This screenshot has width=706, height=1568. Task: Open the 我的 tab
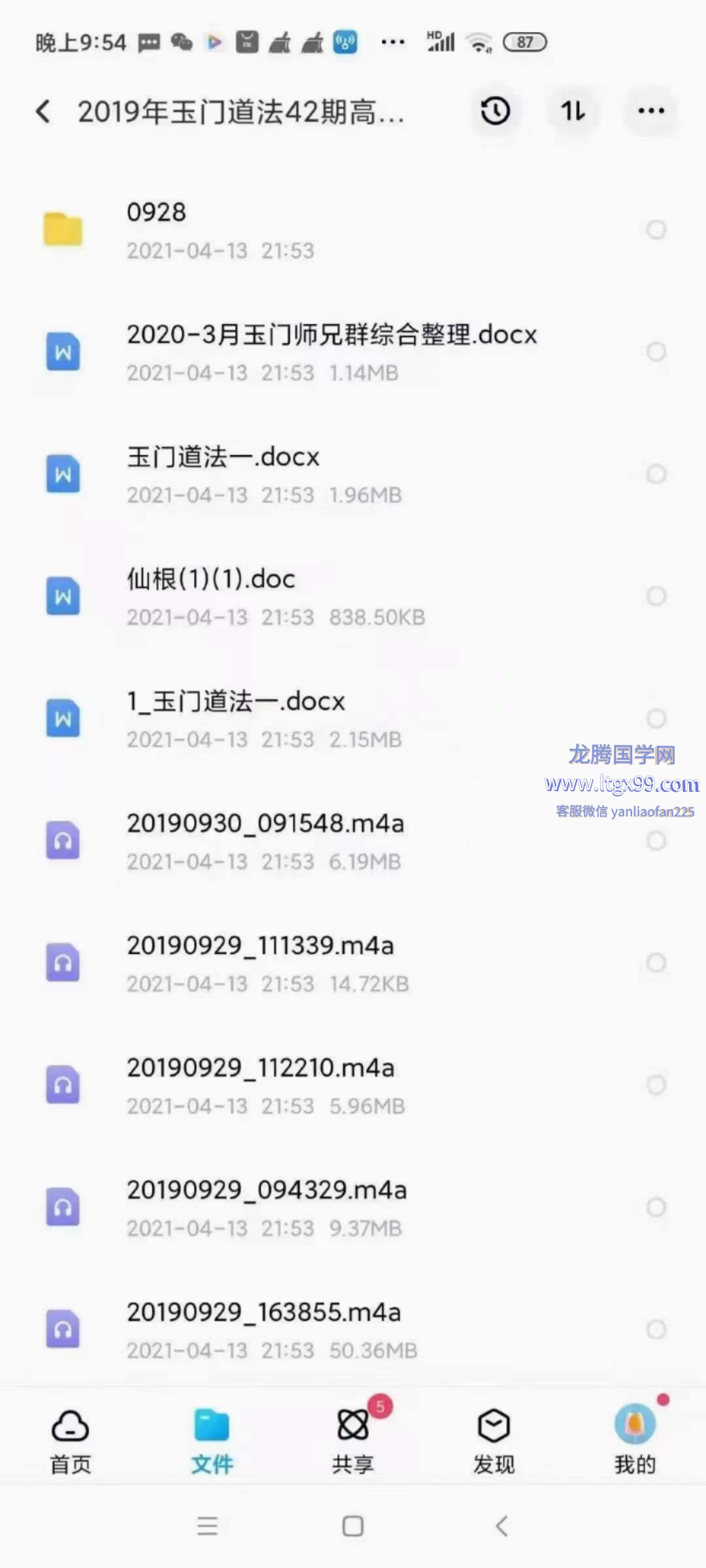tap(635, 1441)
